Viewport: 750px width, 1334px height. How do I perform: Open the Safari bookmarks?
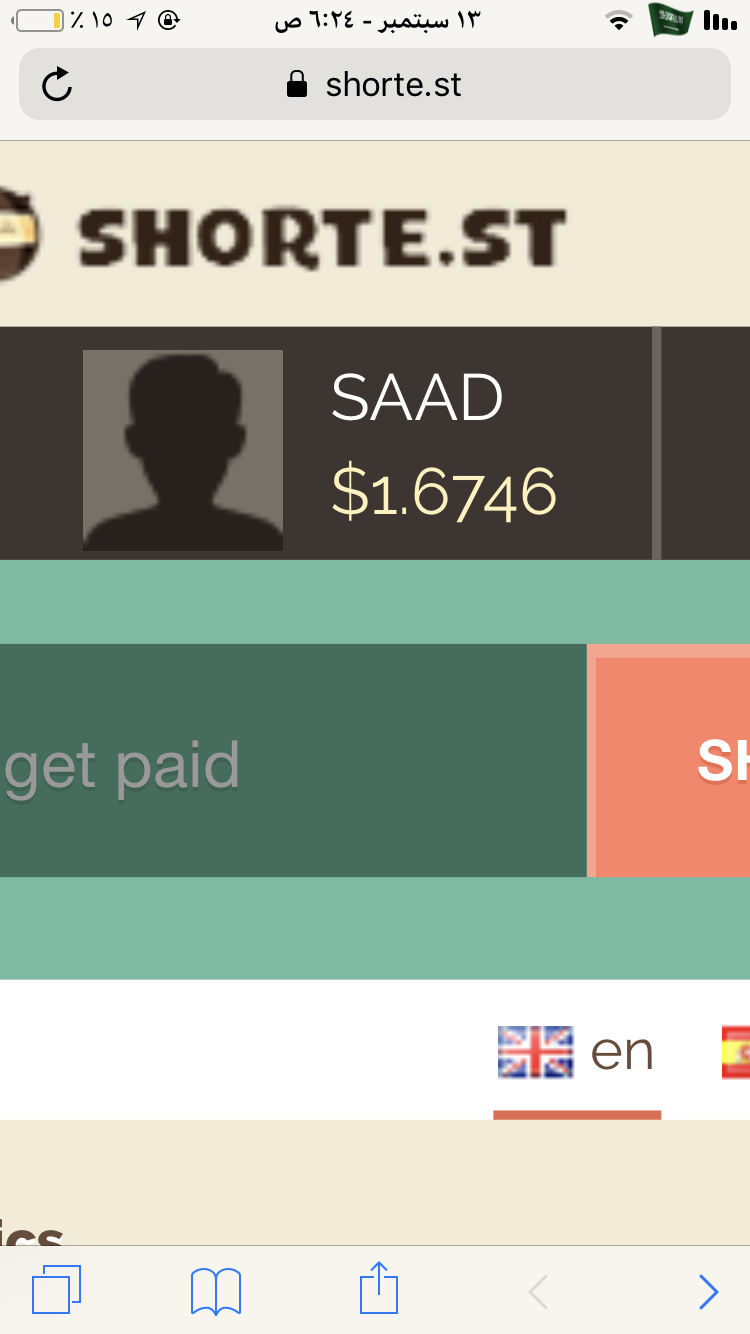(216, 1291)
